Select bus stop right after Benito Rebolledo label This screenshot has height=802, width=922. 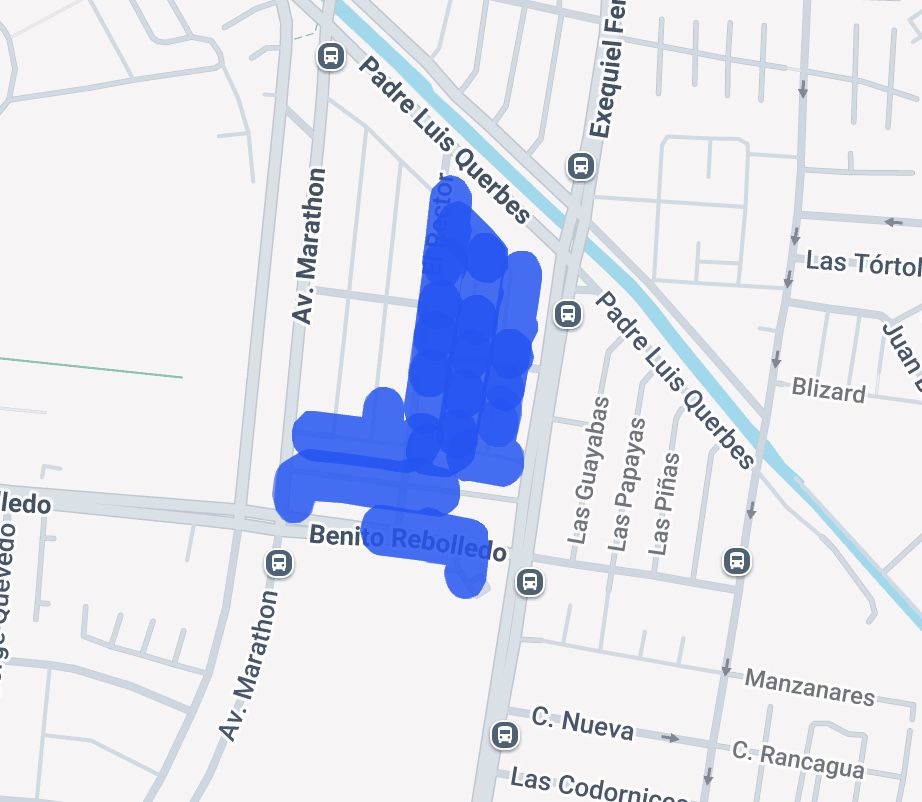530,580
